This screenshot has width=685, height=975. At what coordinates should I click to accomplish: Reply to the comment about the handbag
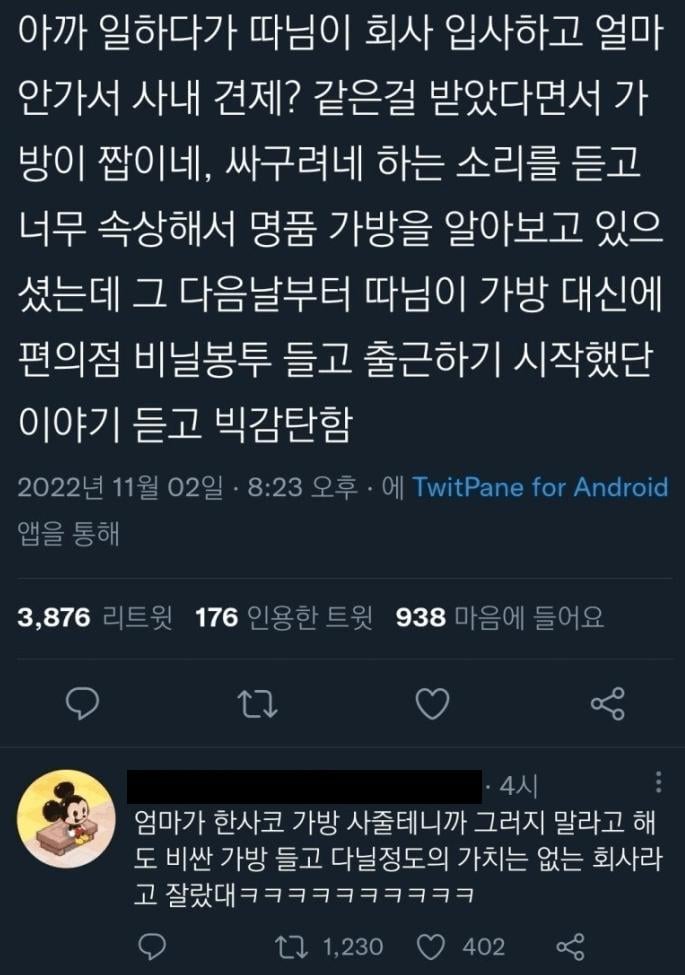coord(151,946)
